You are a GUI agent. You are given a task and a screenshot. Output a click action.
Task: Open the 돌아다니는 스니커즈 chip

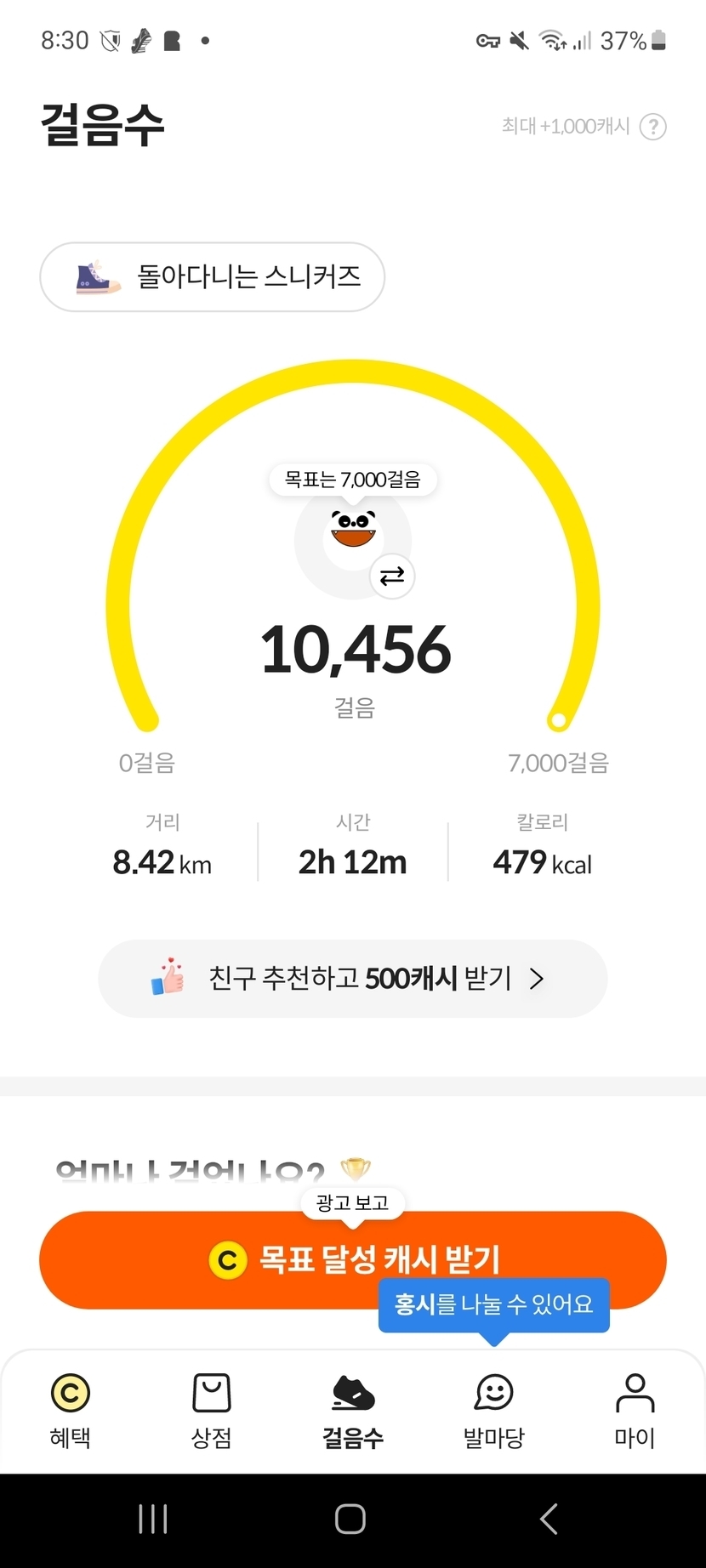coord(213,277)
